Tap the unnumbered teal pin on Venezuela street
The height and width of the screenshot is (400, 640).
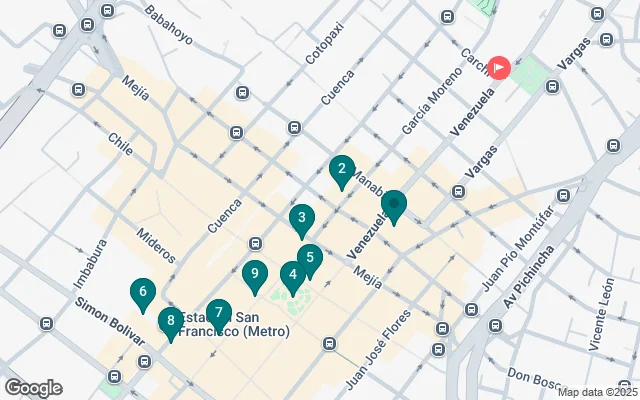tap(394, 206)
